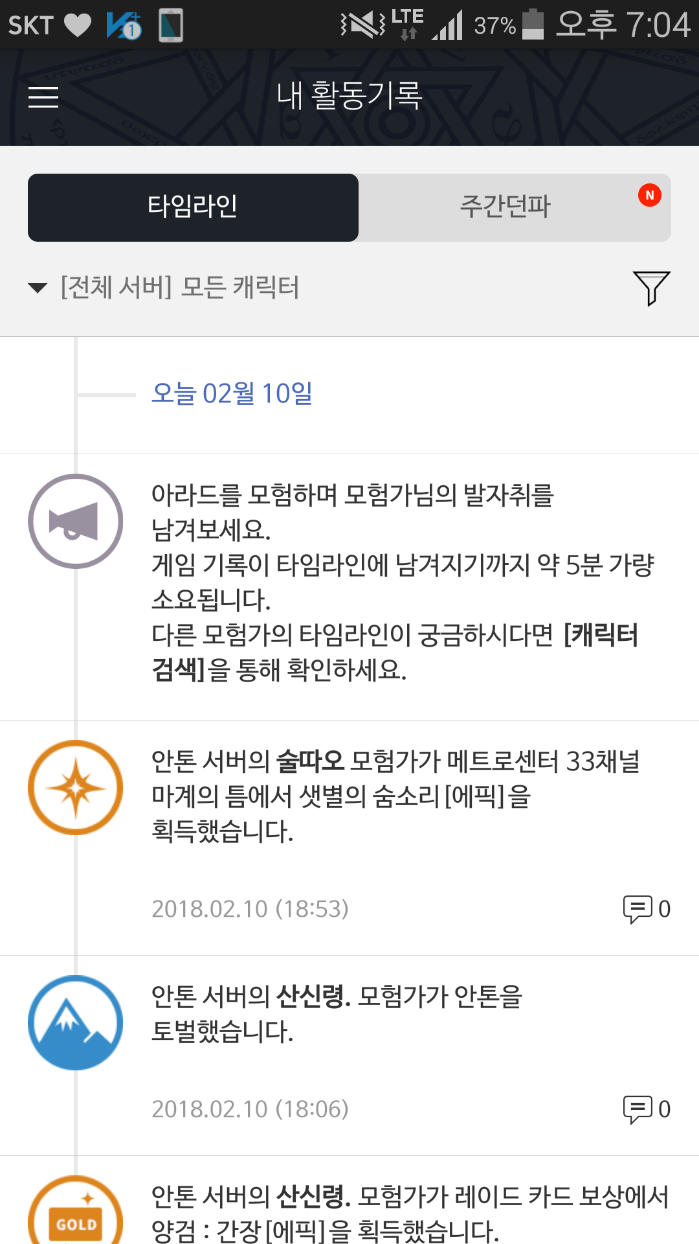
Task: Open comments on 술따오 epic entry
Action: tap(646, 909)
